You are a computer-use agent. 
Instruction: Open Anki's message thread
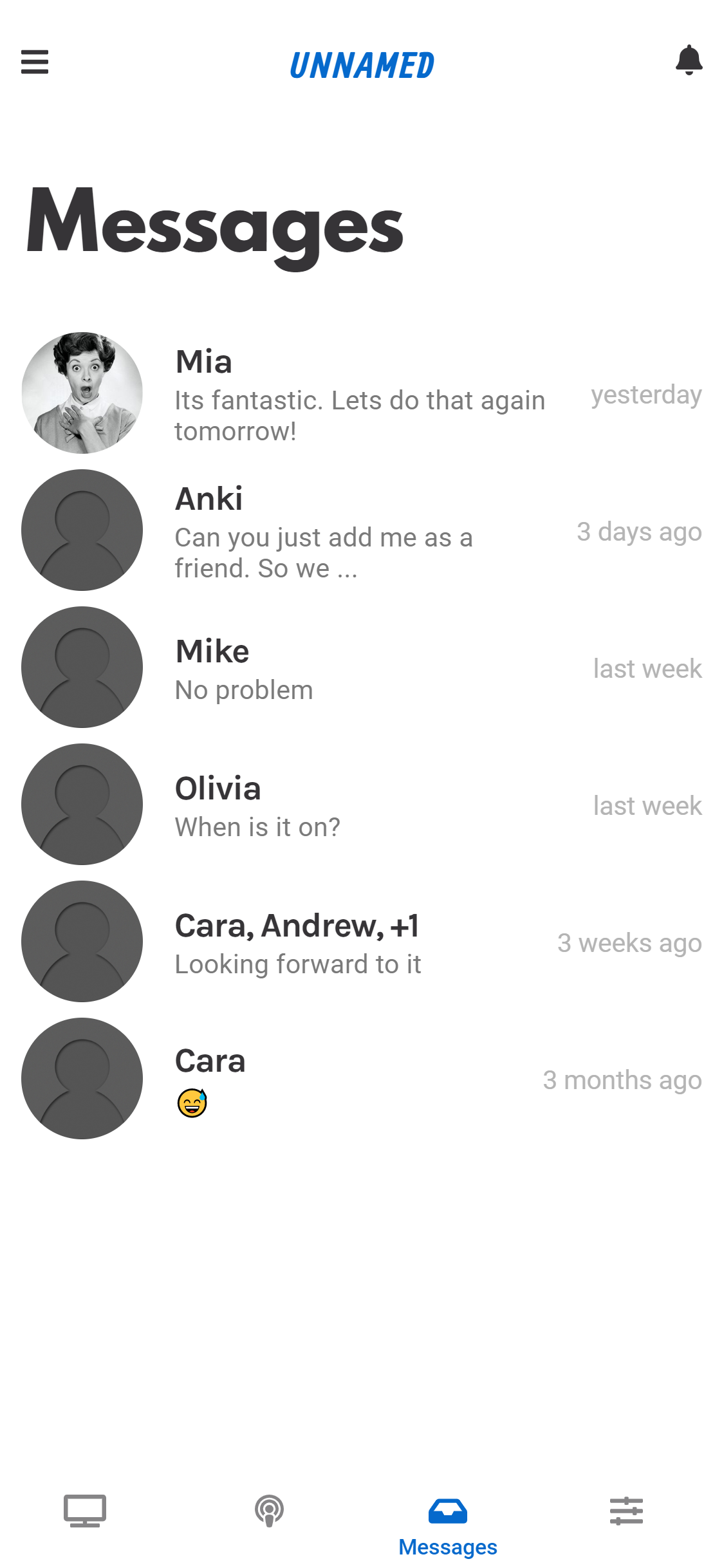[360, 531]
